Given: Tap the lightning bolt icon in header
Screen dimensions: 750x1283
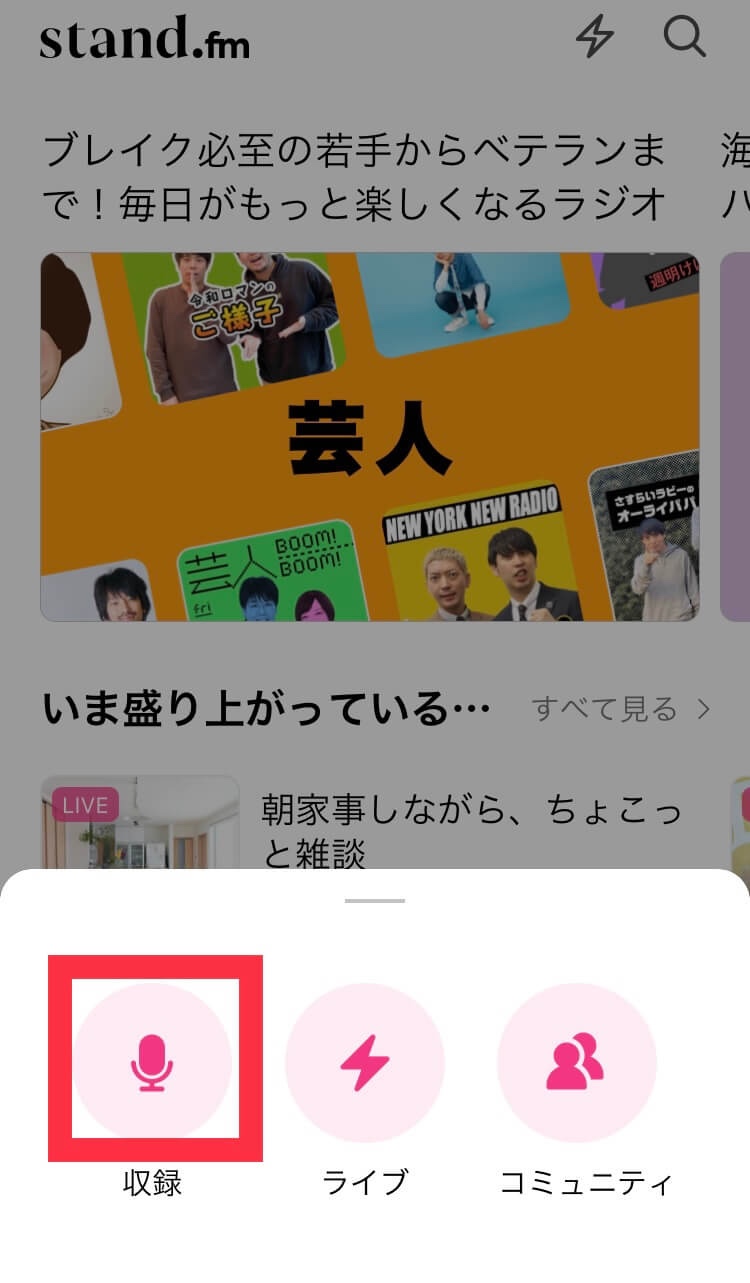Looking at the screenshot, I should click(594, 37).
